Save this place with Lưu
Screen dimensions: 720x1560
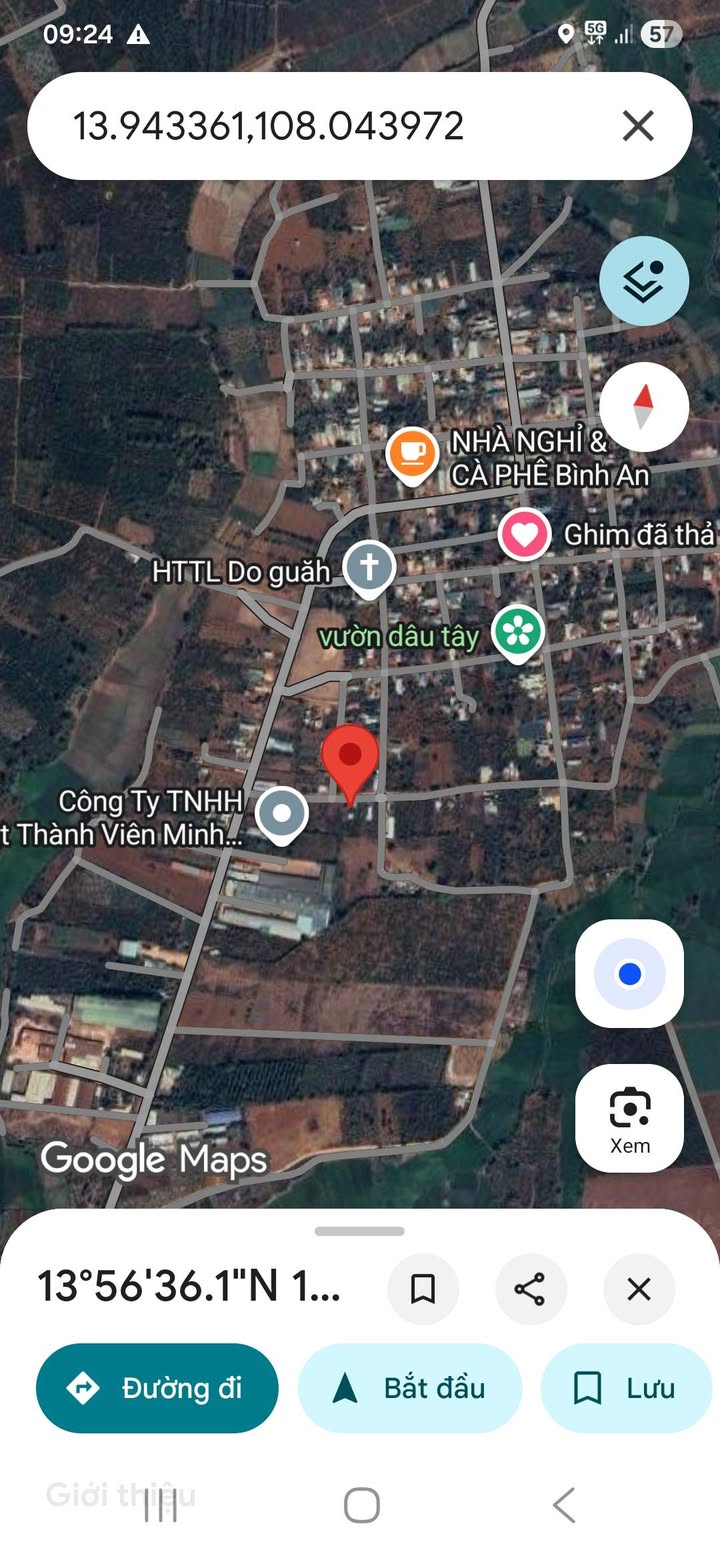(626, 1388)
